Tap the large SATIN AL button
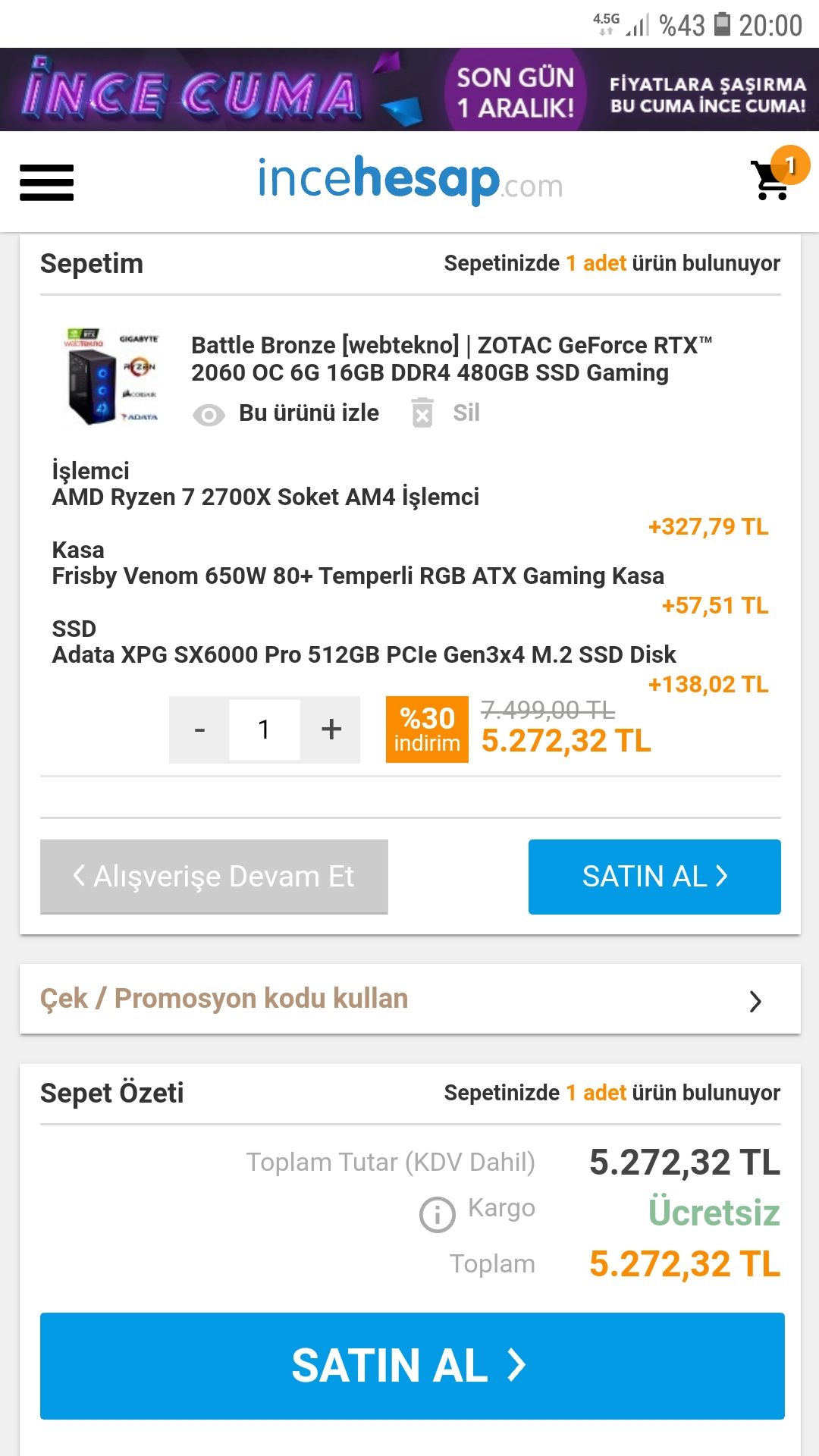 pos(412,1366)
